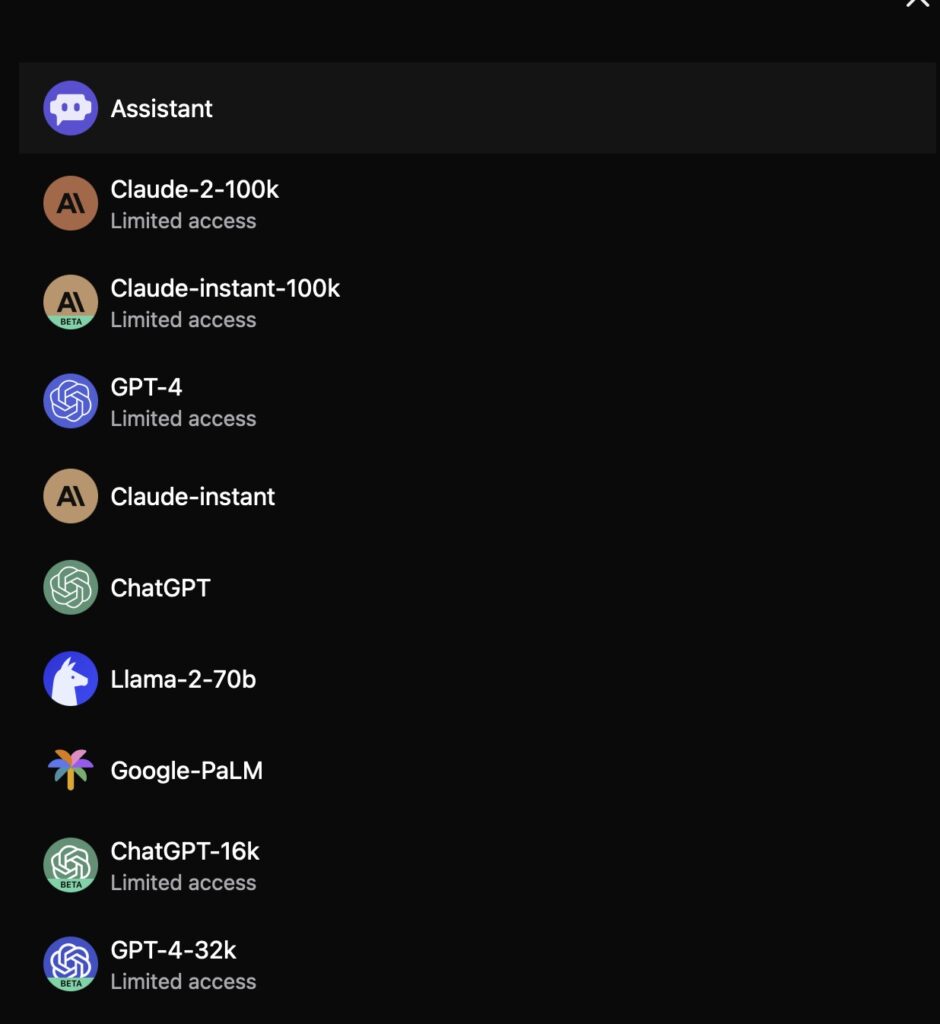
Task: Select the GPT-4 bot
Action: point(147,401)
